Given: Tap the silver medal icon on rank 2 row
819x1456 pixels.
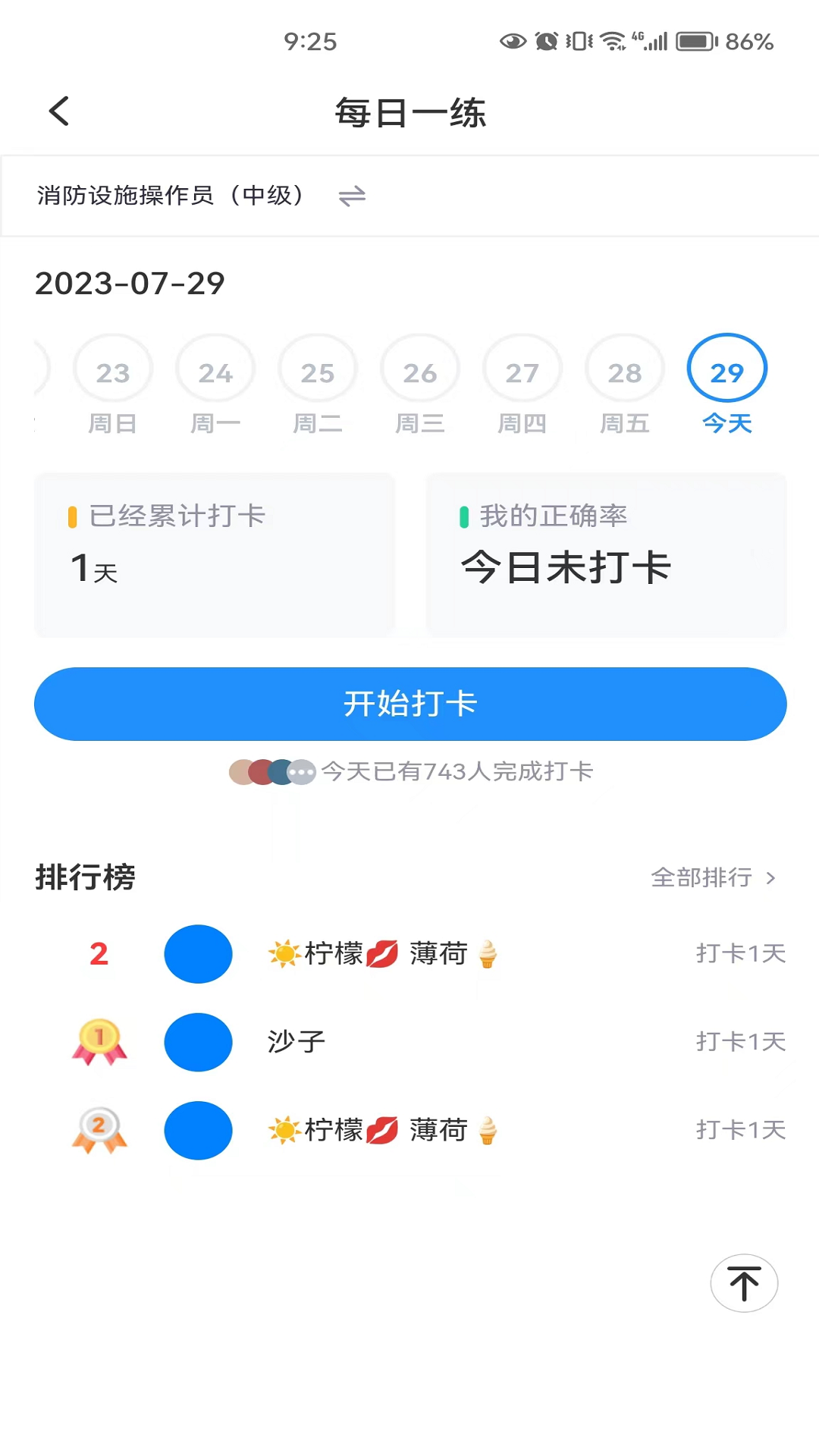Looking at the screenshot, I should [x=99, y=1130].
